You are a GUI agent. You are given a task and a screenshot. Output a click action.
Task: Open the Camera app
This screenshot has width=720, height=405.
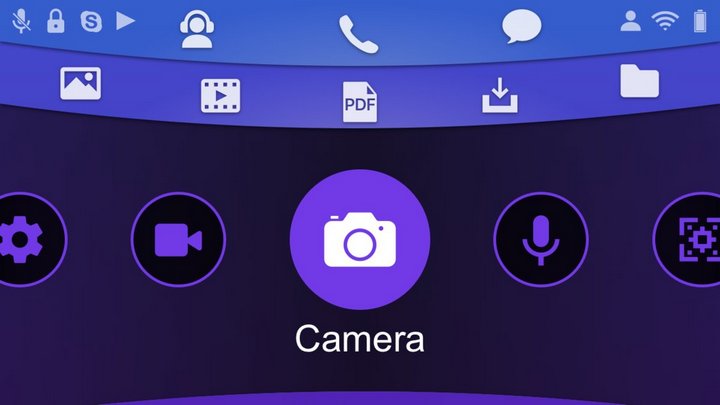tap(360, 240)
